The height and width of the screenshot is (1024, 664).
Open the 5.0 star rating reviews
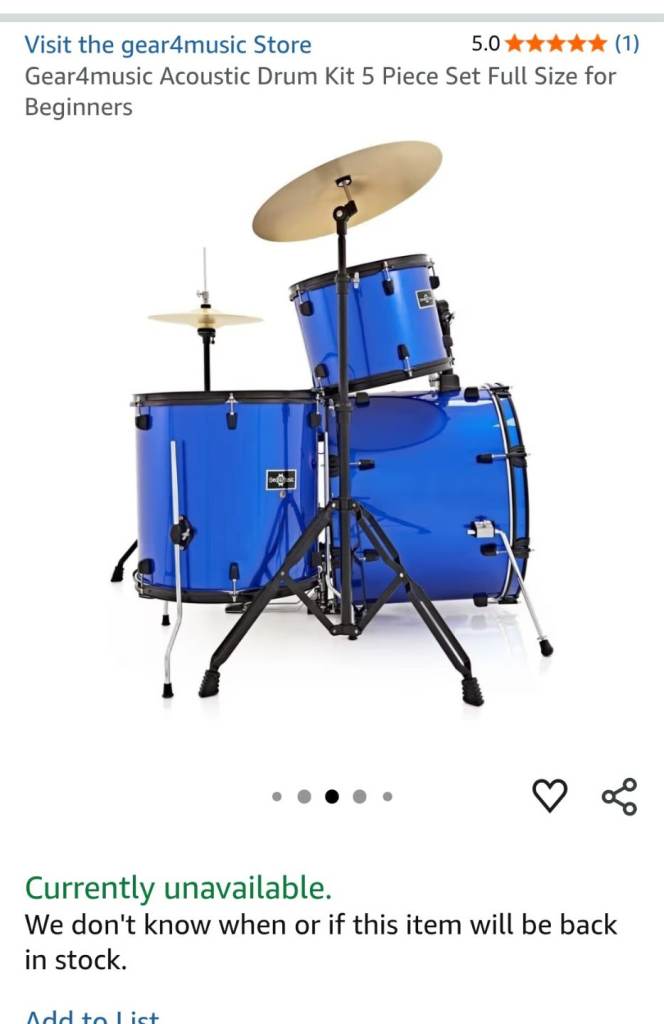[555, 43]
